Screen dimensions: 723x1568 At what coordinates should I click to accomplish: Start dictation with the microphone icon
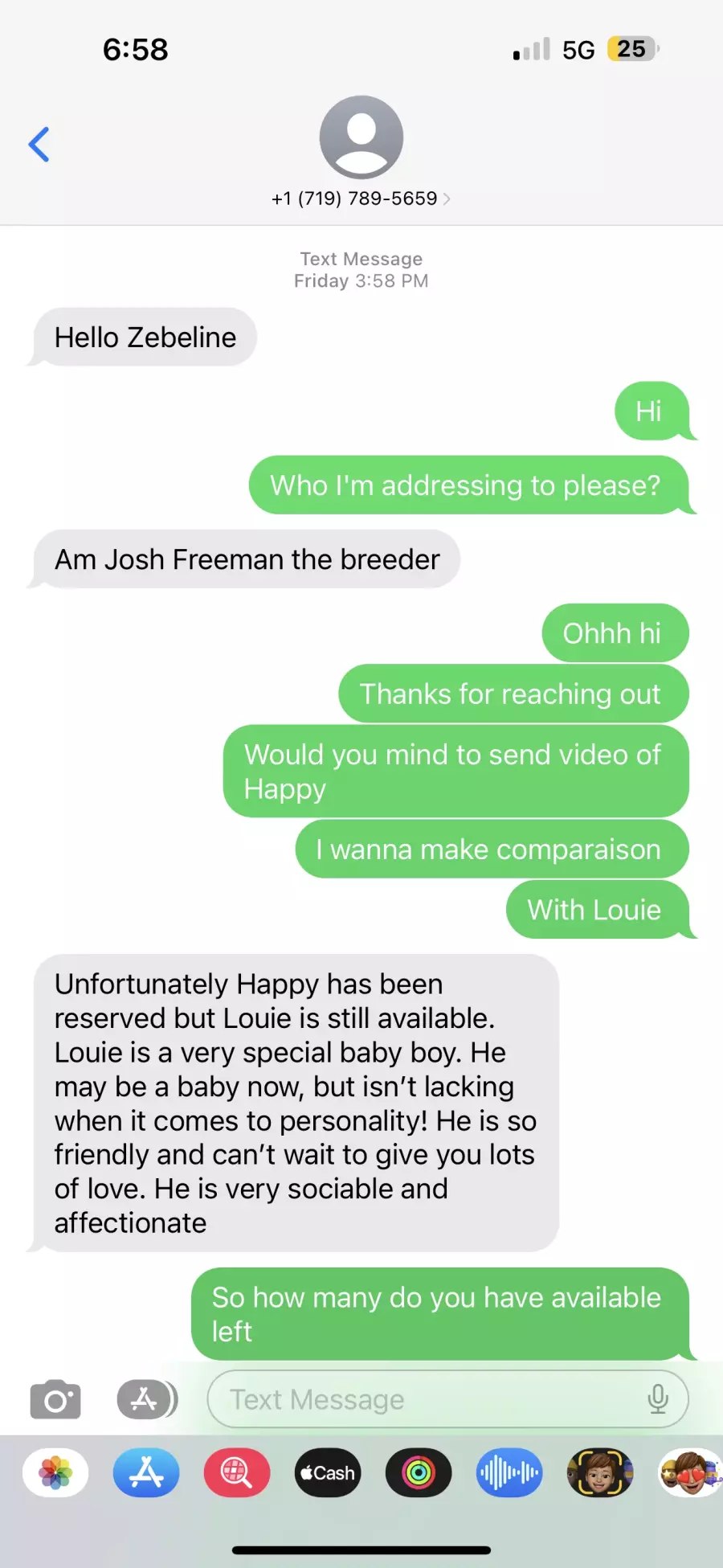pos(658,1399)
